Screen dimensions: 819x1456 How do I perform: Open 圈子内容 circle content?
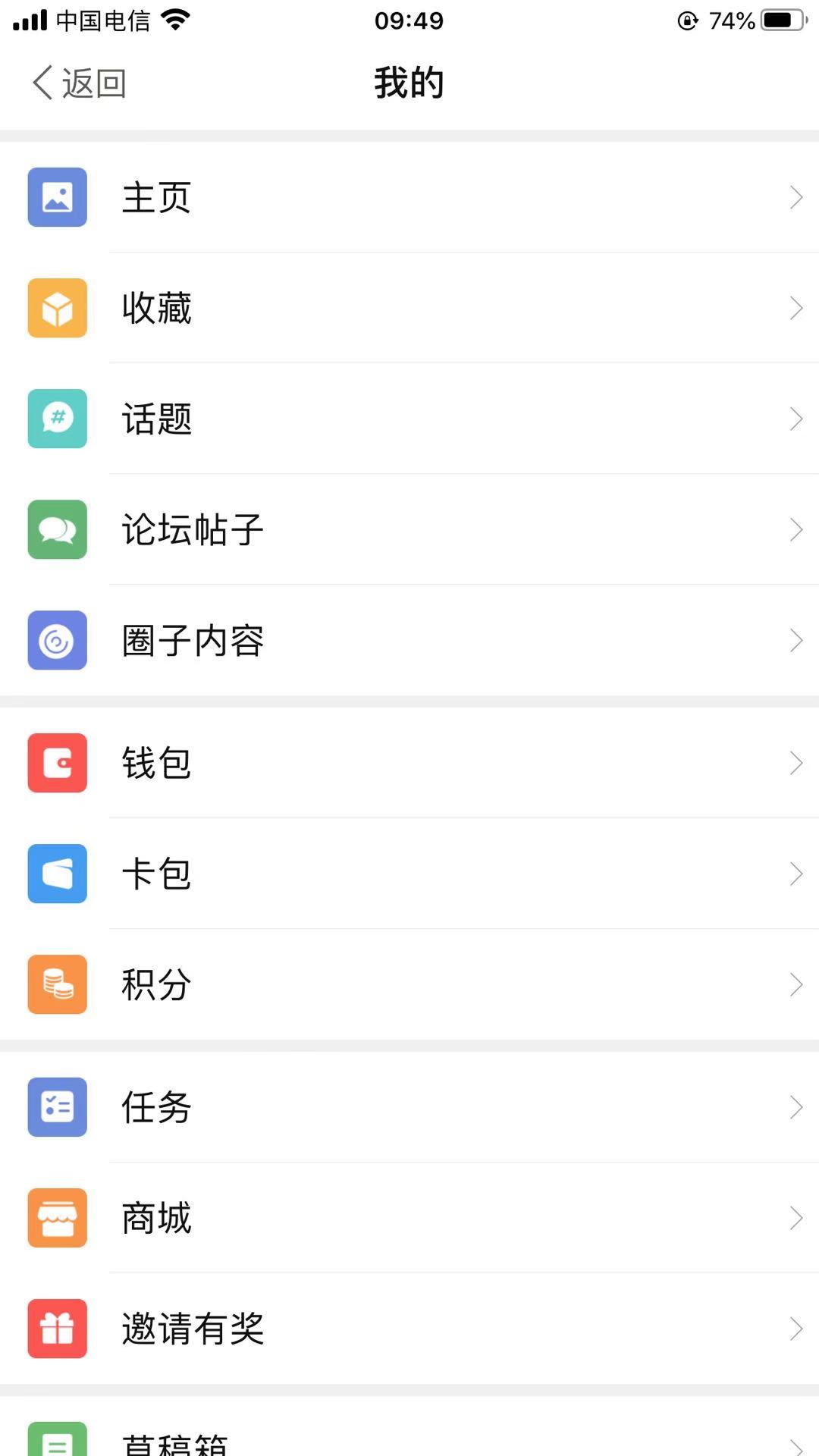[x=409, y=640]
